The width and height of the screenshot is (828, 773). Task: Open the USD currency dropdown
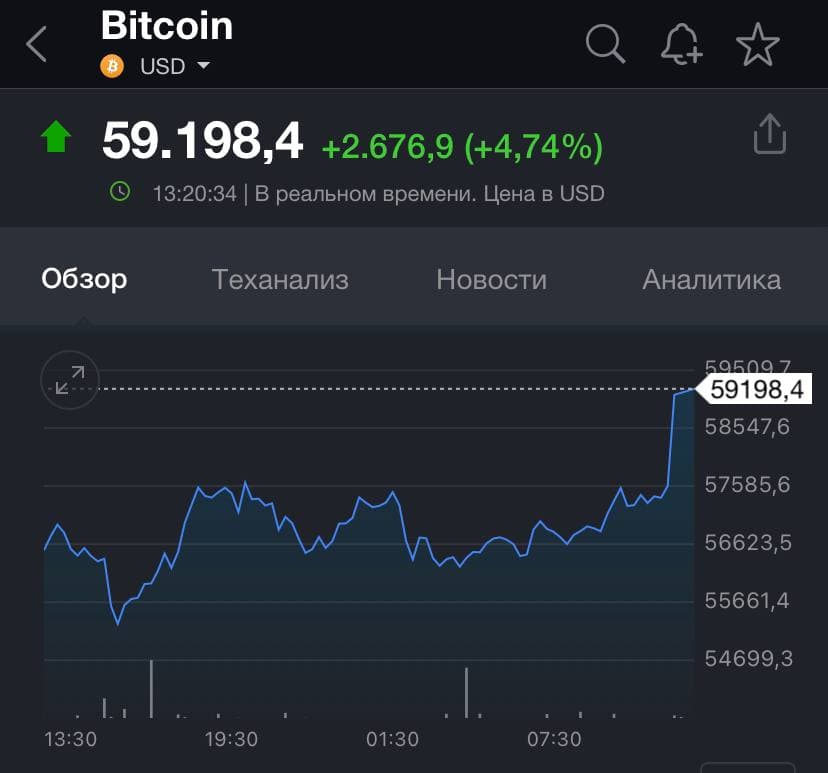174,66
